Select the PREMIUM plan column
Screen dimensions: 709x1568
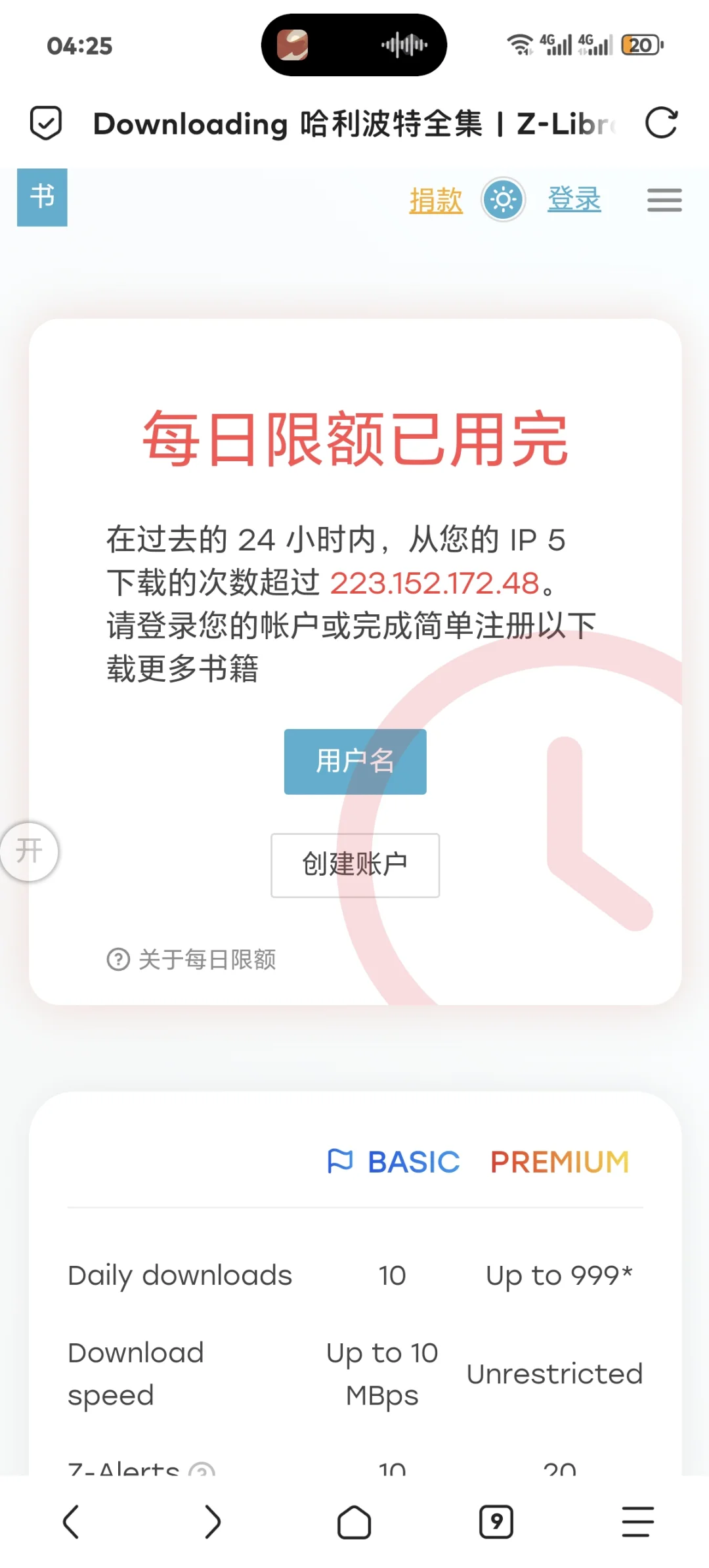click(560, 1162)
